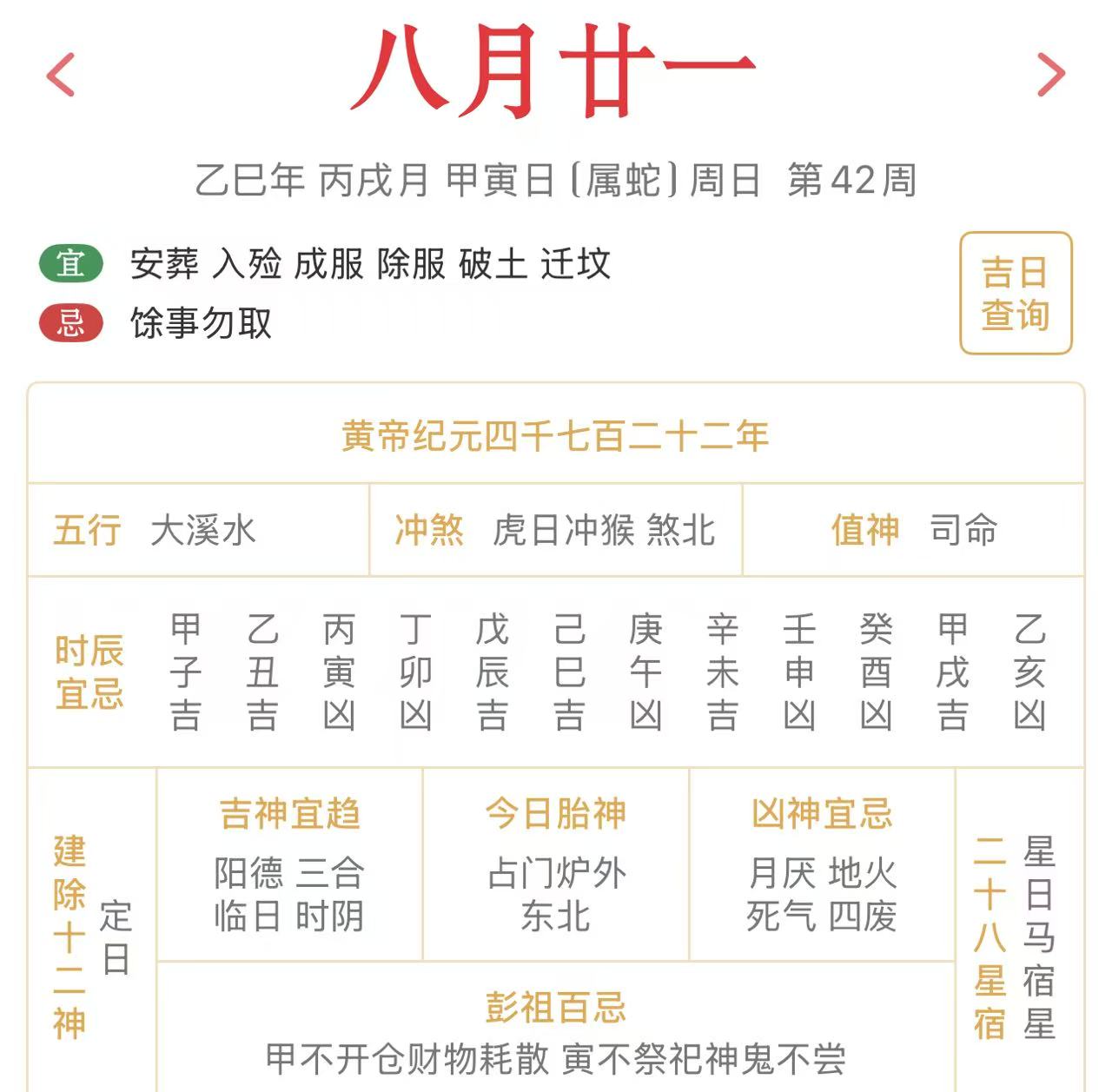Go to the previous day with left arrow
The image size is (1112, 1092).
pyautogui.click(x=61, y=75)
